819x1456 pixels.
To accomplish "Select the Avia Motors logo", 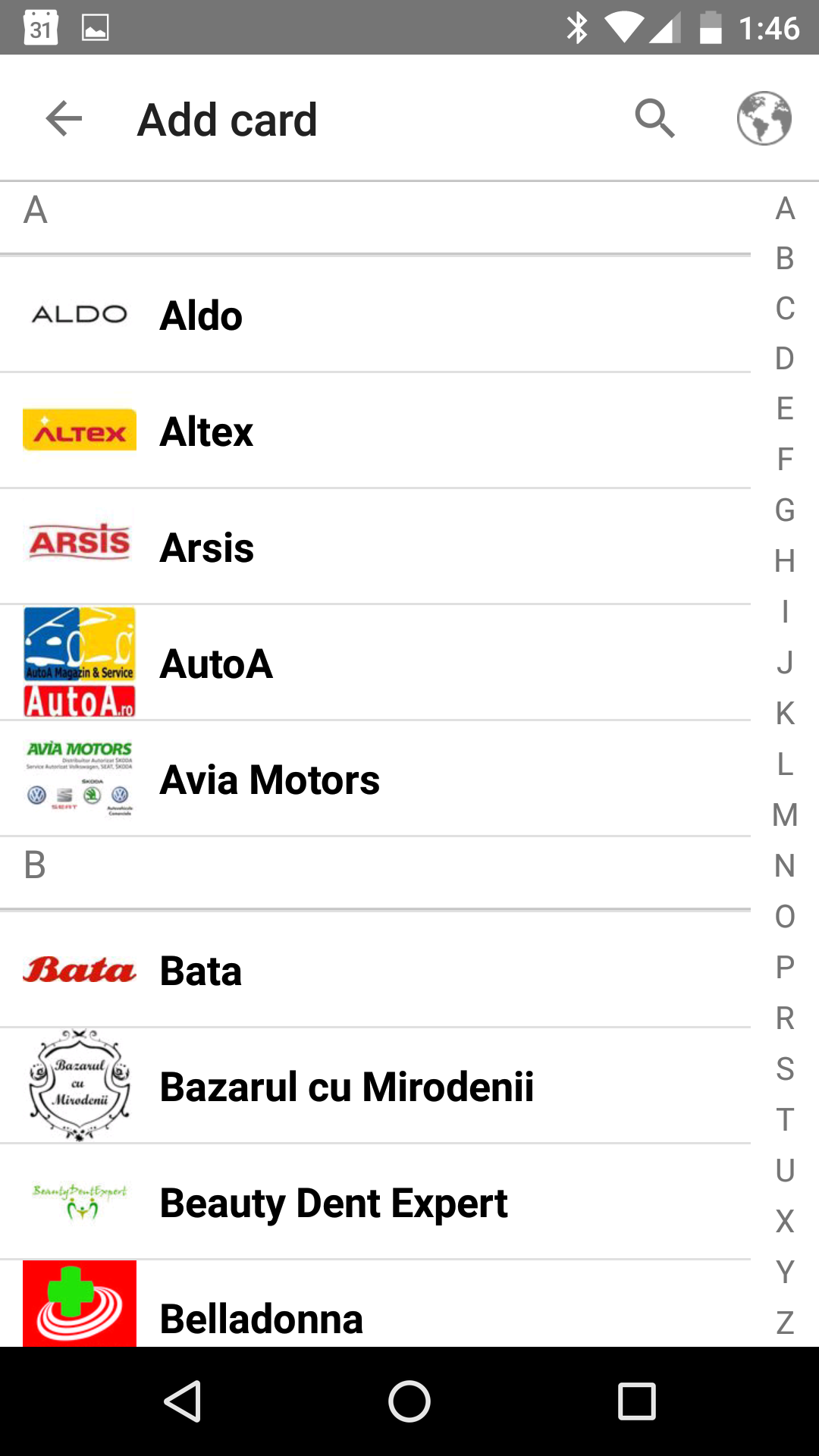I will 79,777.
